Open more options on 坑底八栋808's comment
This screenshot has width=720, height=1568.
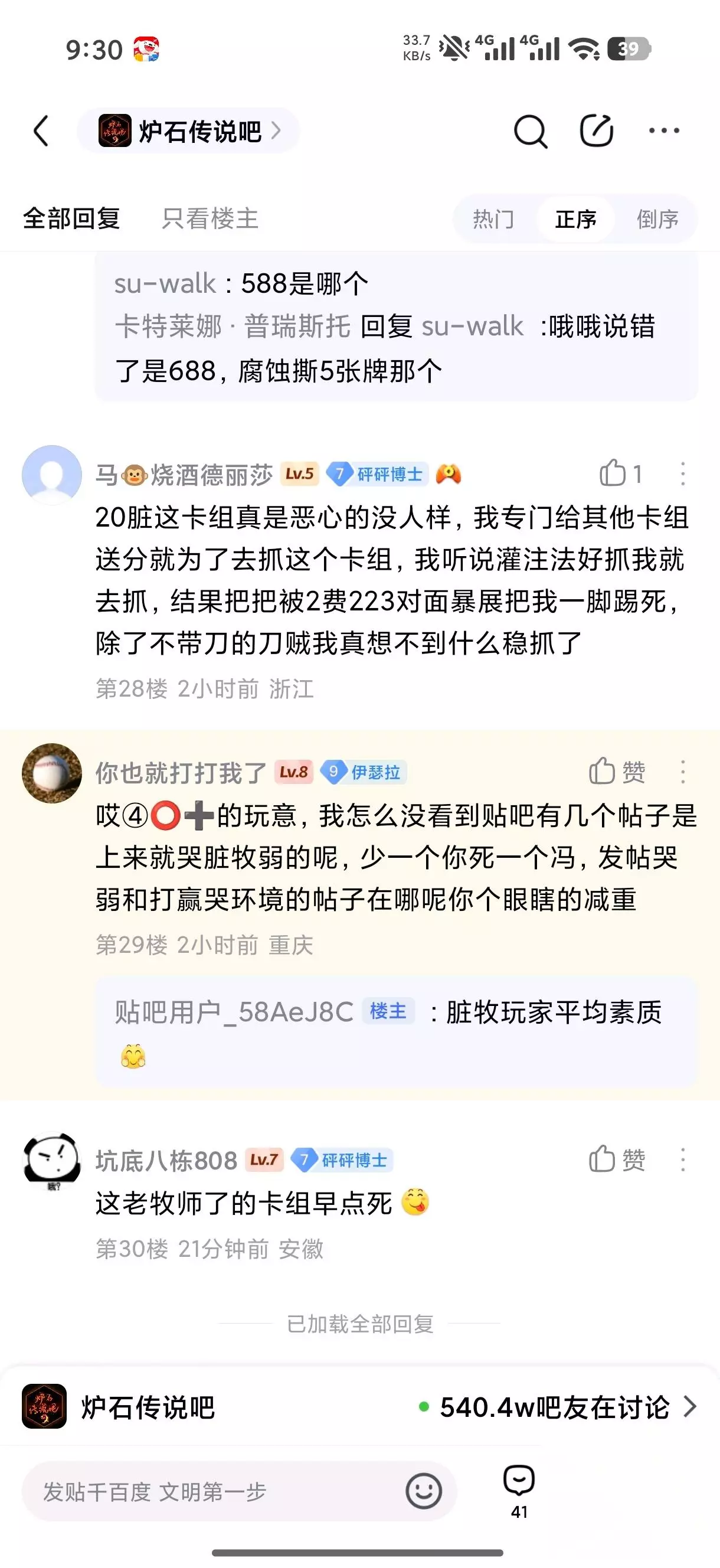(683, 1159)
